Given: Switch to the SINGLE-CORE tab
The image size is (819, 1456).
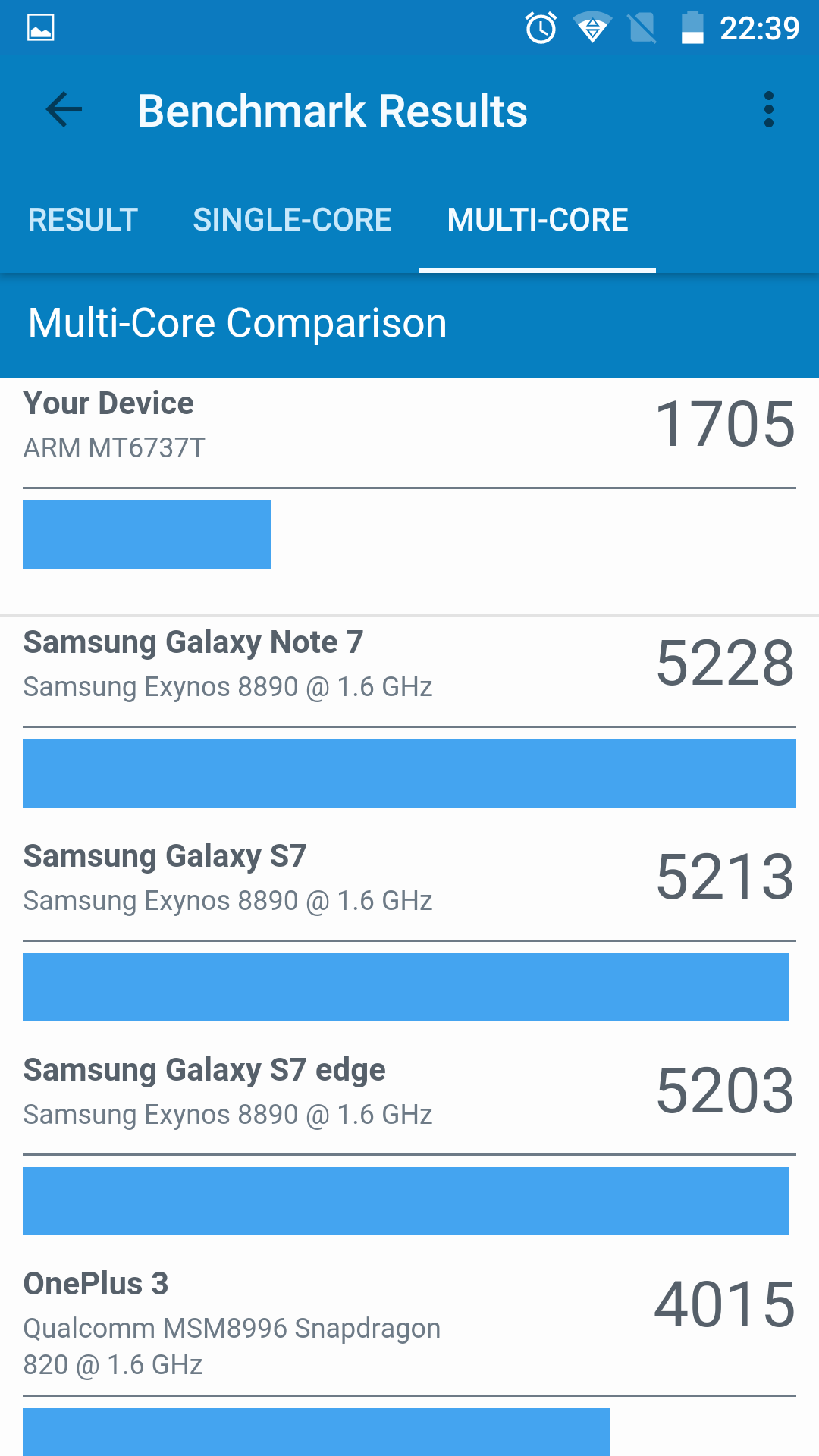Looking at the screenshot, I should click(x=292, y=220).
